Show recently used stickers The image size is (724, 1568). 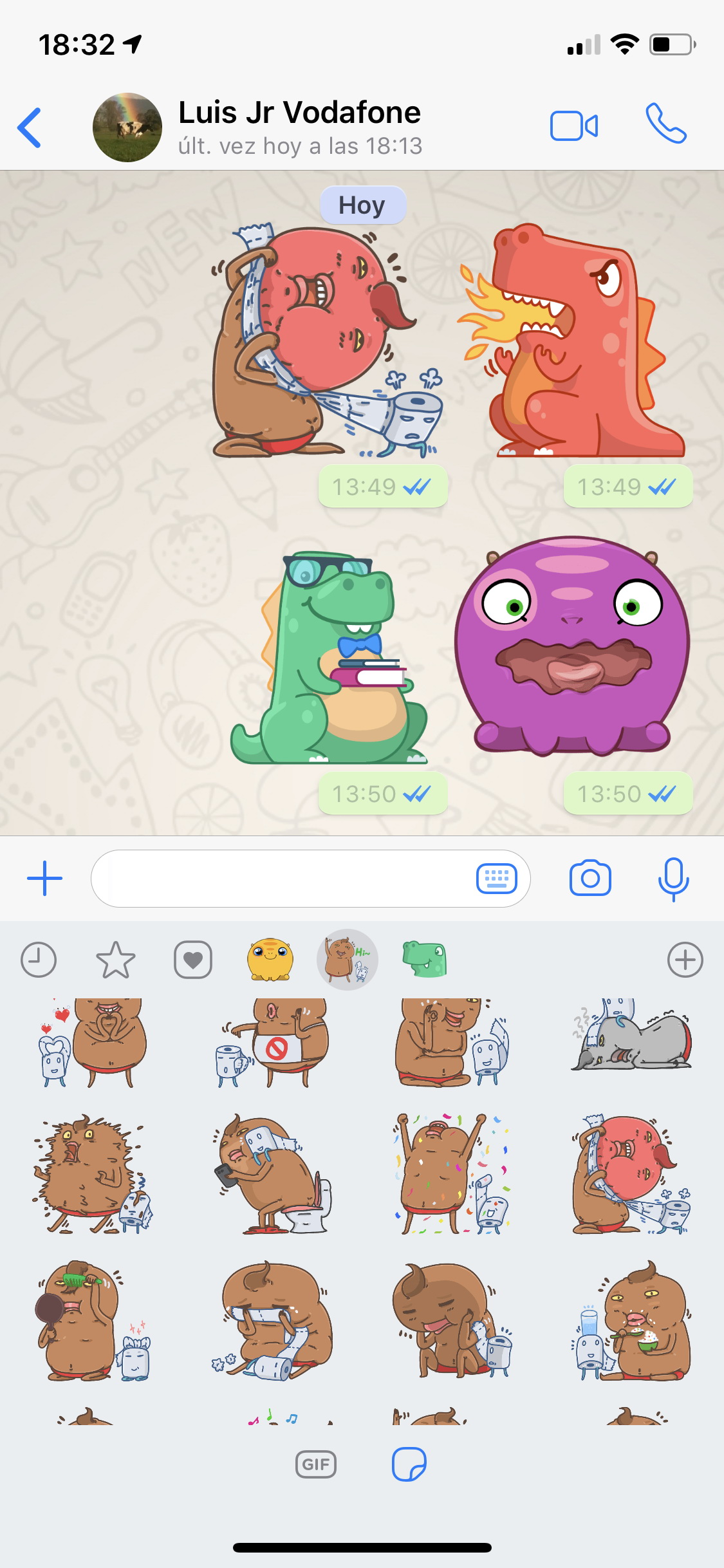pyautogui.click(x=39, y=960)
